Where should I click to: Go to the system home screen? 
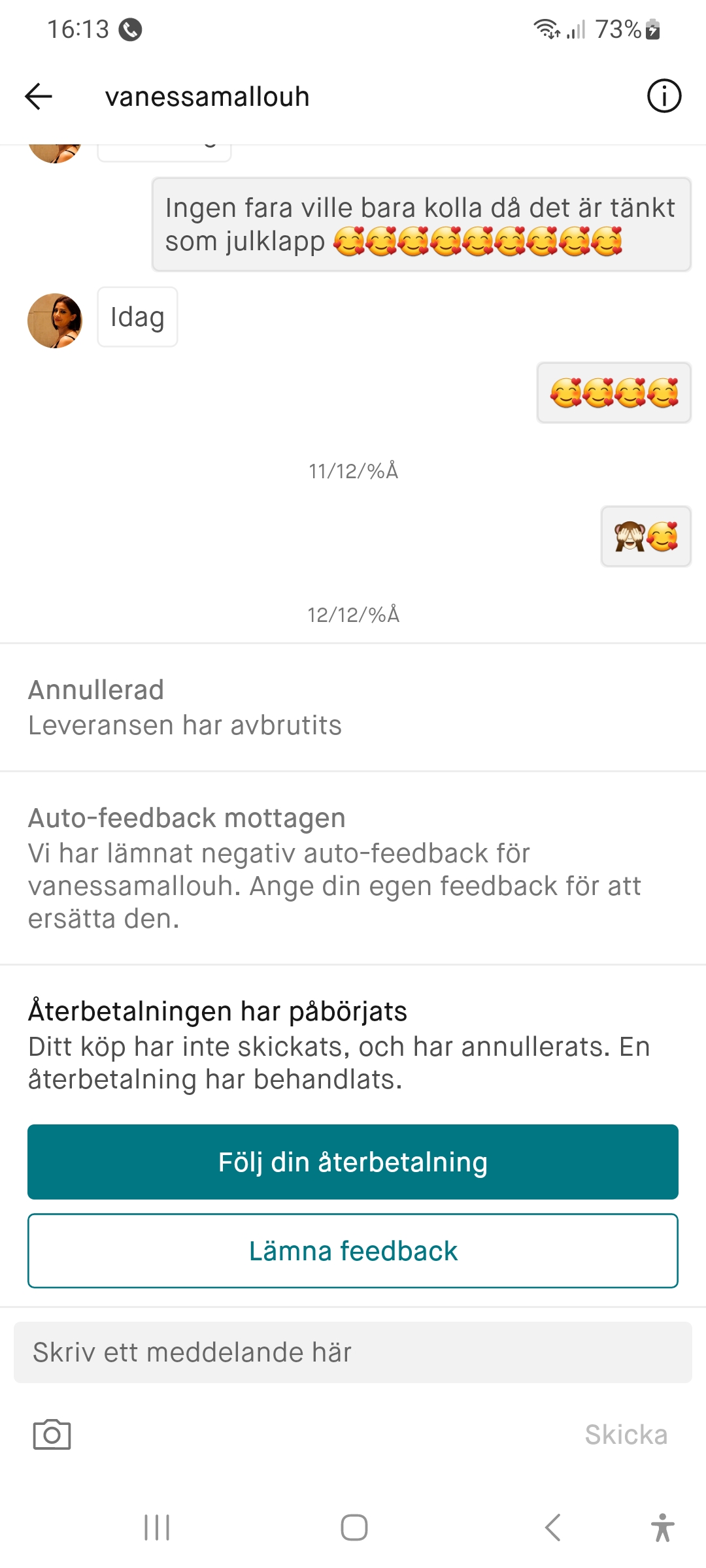click(354, 1527)
